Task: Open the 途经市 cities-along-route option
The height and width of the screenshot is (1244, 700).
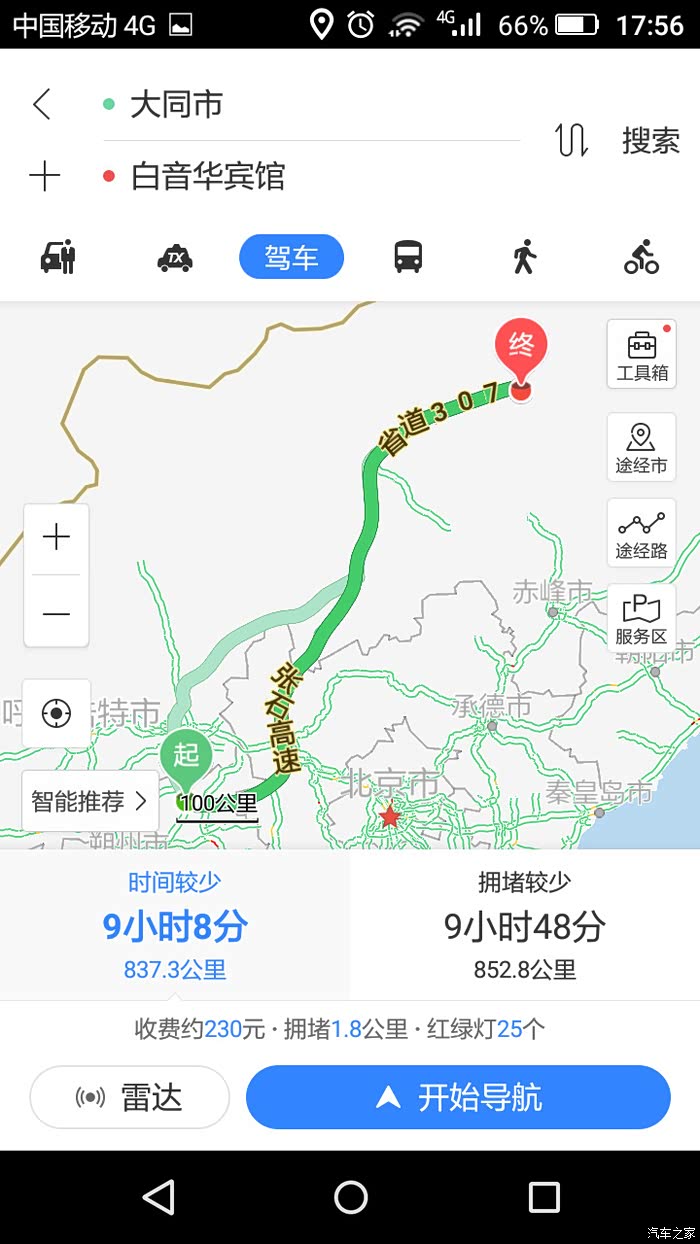Action: 641,447
